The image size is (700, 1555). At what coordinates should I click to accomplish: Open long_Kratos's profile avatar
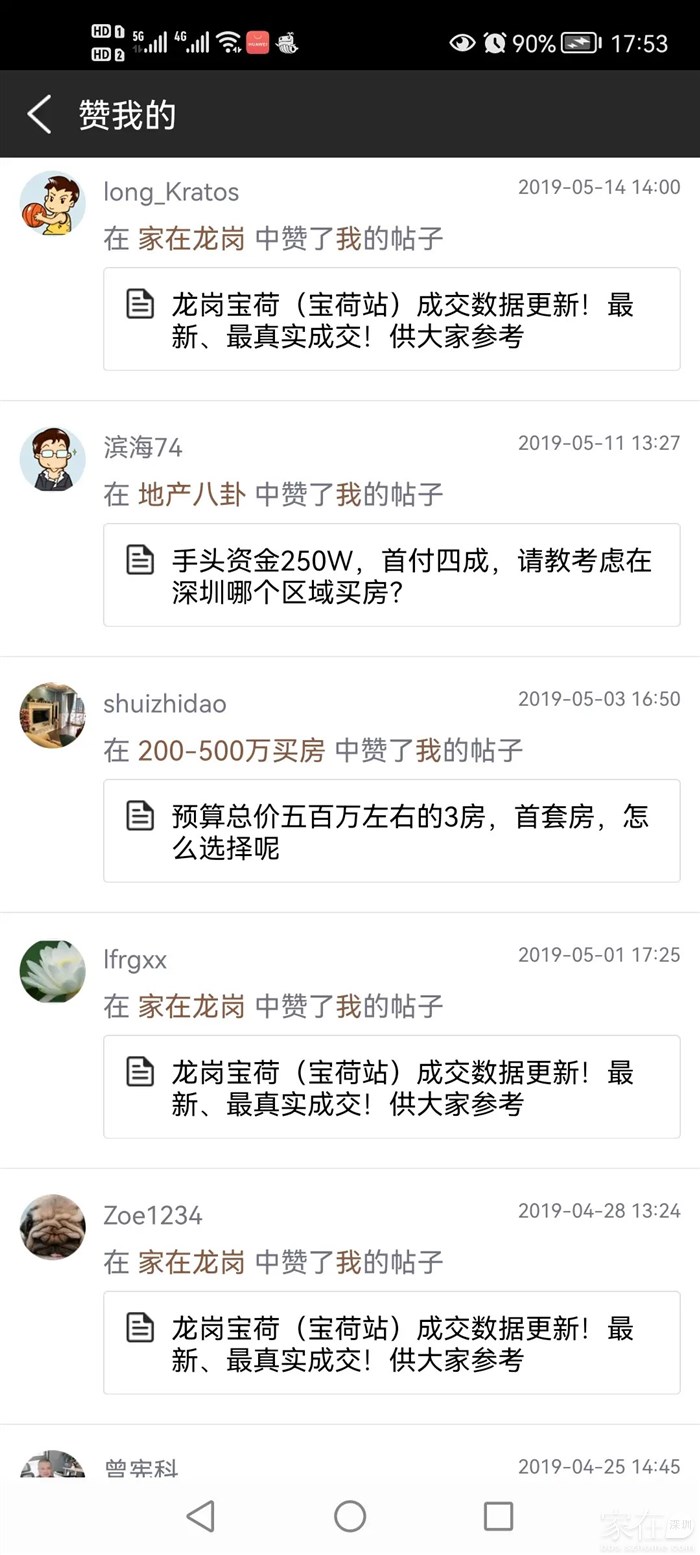(52, 204)
